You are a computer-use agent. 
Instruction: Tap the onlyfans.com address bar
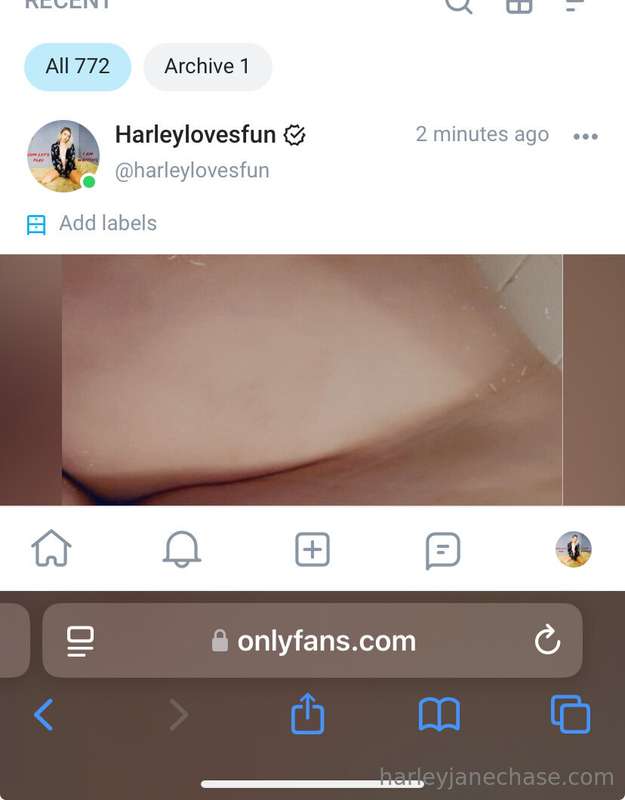(x=325, y=641)
